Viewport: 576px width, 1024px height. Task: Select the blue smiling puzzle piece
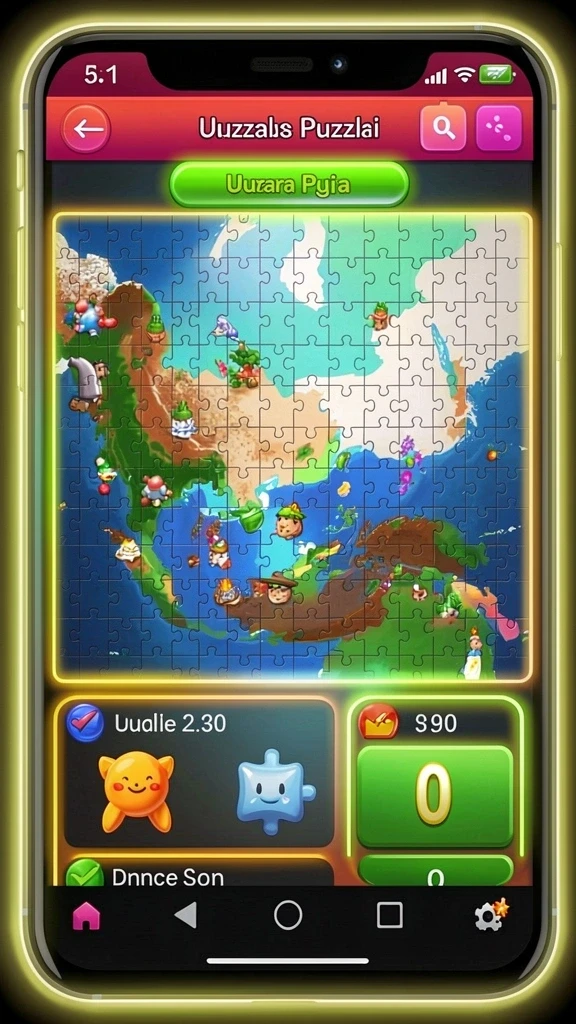tap(275, 794)
